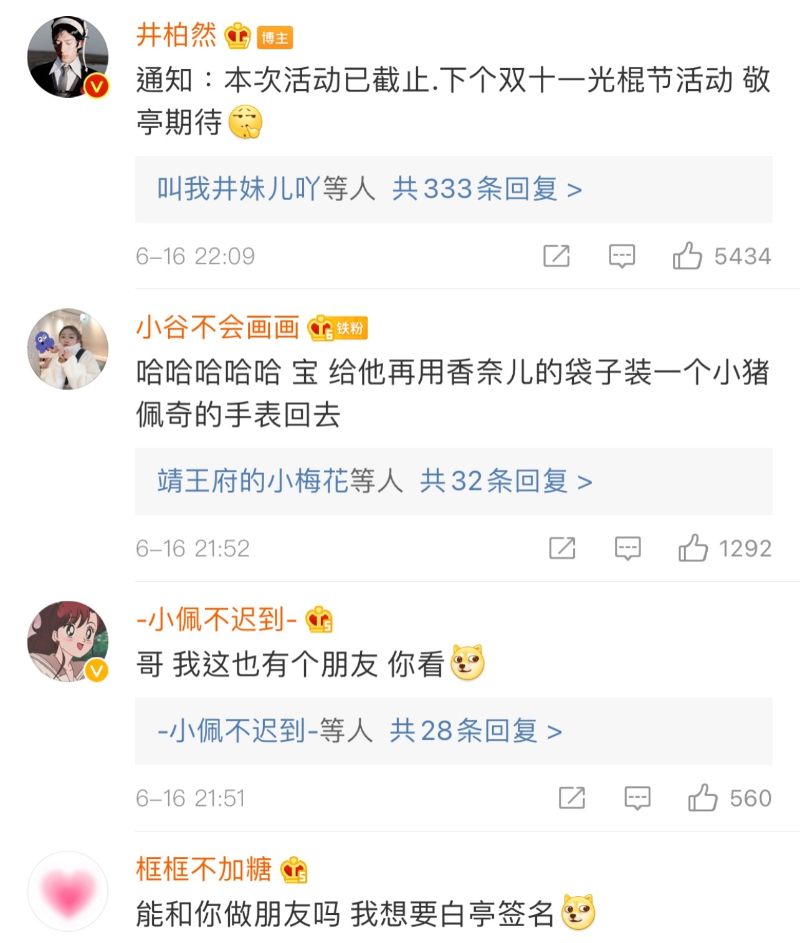
Task: Share 井柏然's comment
Action: [x=556, y=256]
